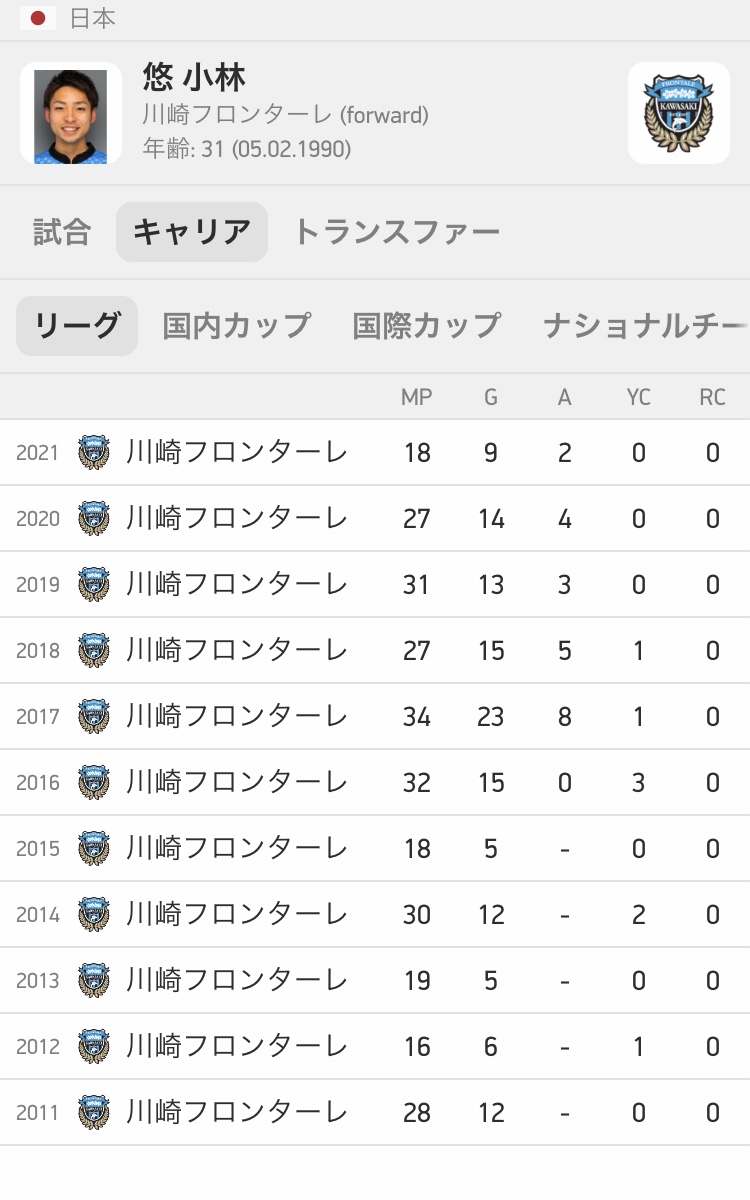Open the 2021 川崎フロンターレ season row

375,453
